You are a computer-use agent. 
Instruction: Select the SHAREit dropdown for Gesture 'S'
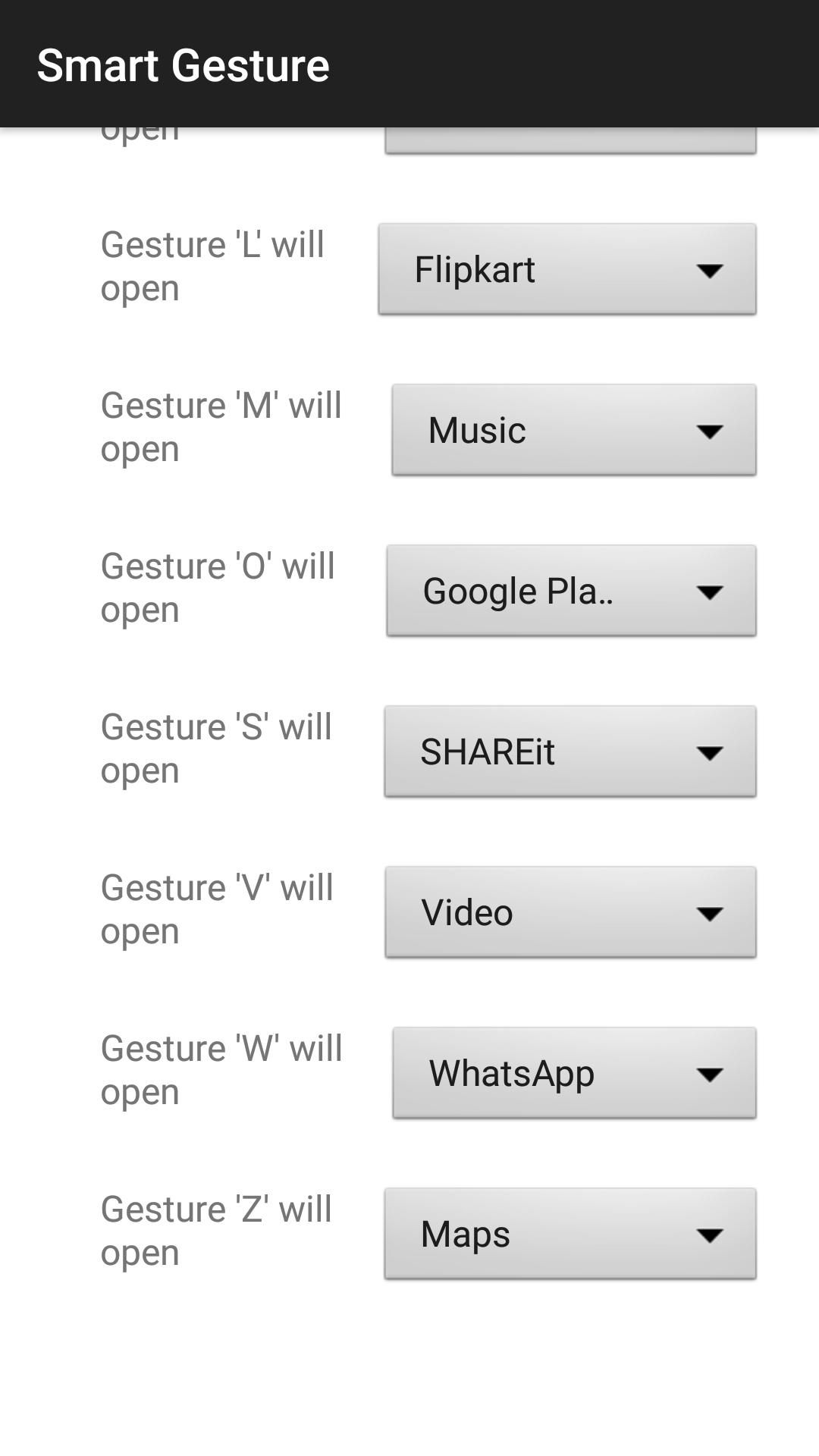570,752
